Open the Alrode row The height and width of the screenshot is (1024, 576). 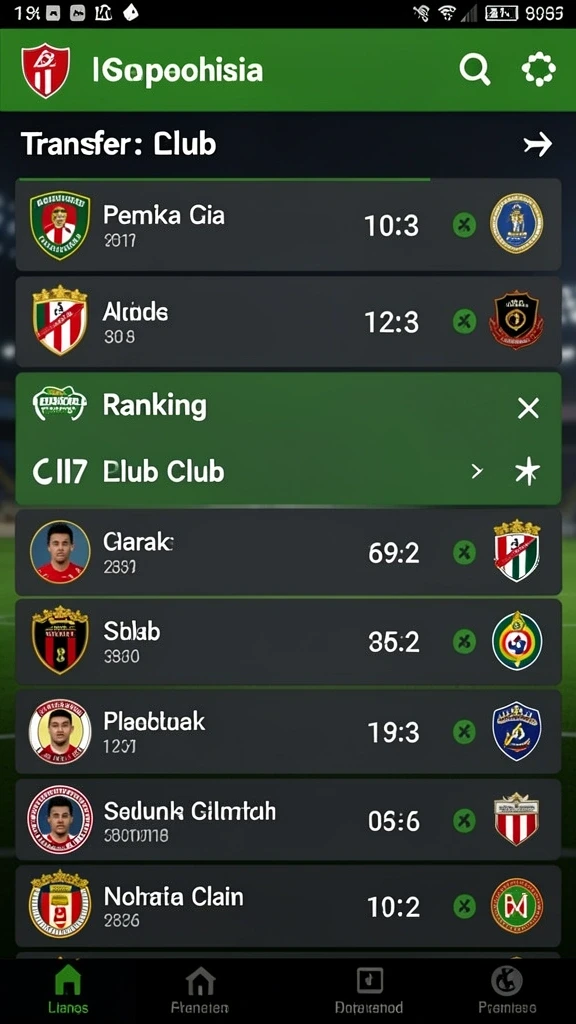pyautogui.click(x=288, y=321)
